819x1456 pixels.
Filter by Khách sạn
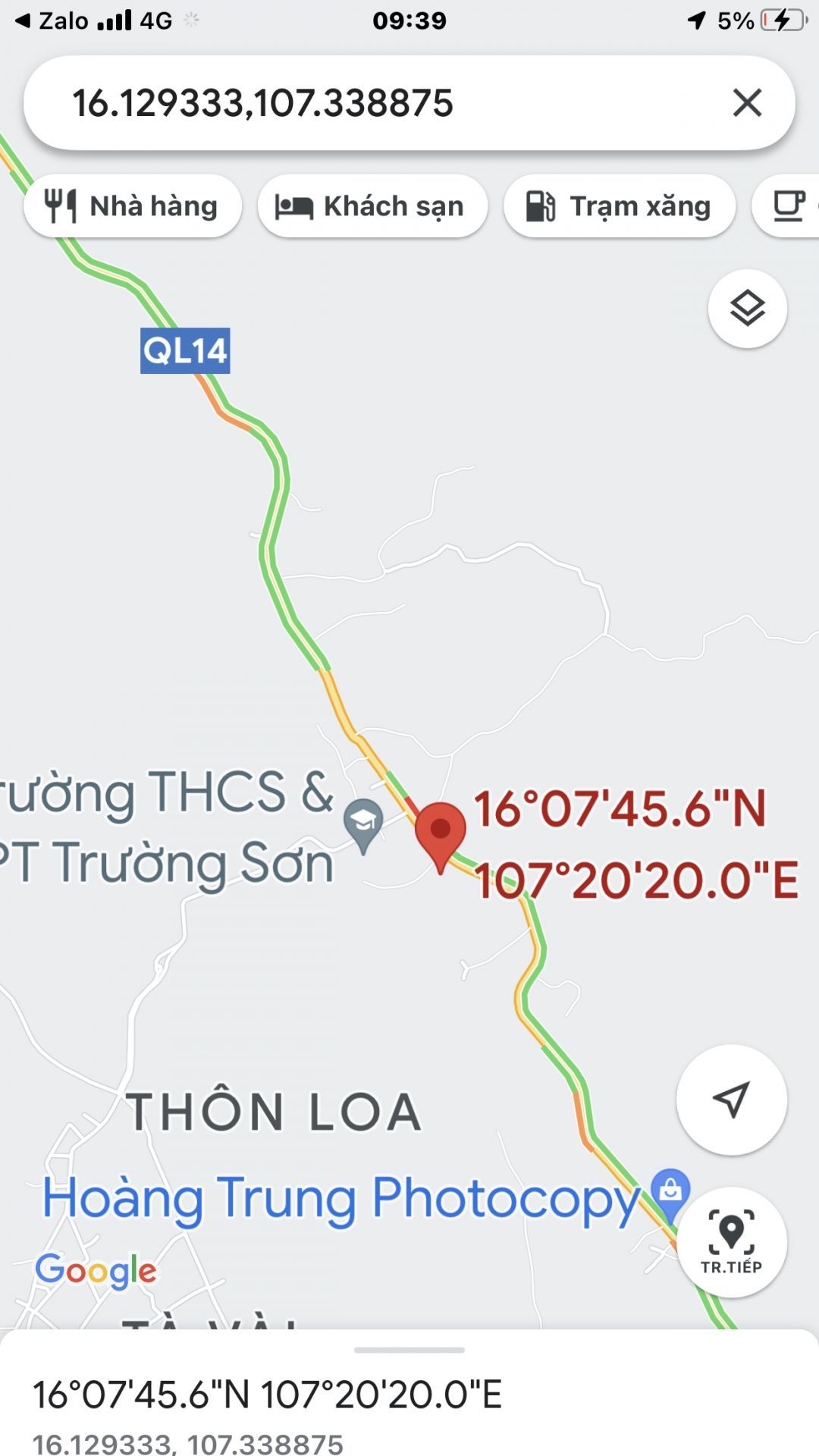[372, 206]
